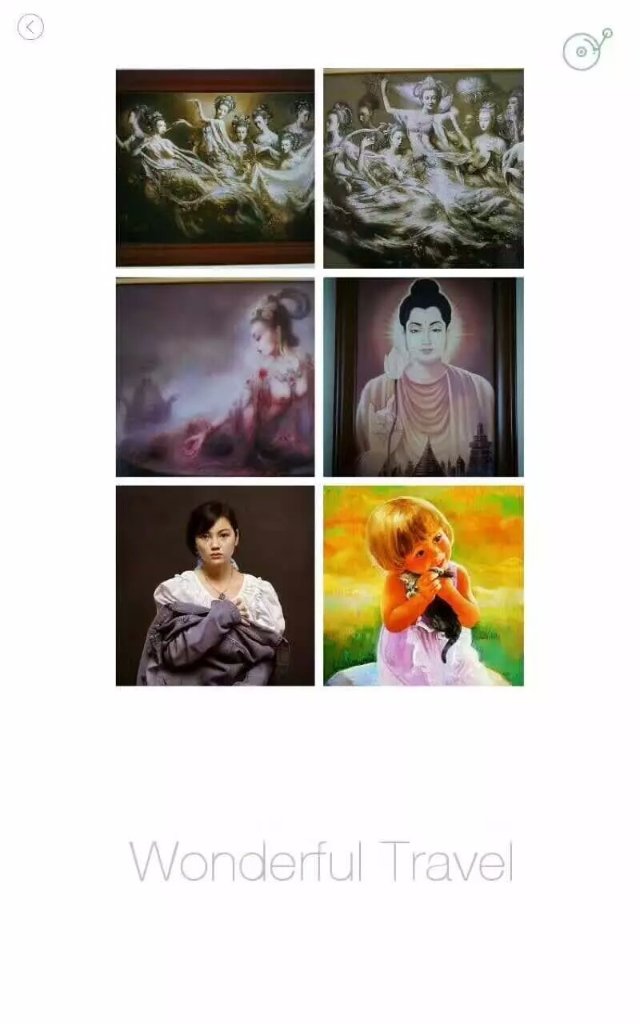Open the unframed flying goddesses relief photo
This screenshot has width=640, height=1024.
423,167
